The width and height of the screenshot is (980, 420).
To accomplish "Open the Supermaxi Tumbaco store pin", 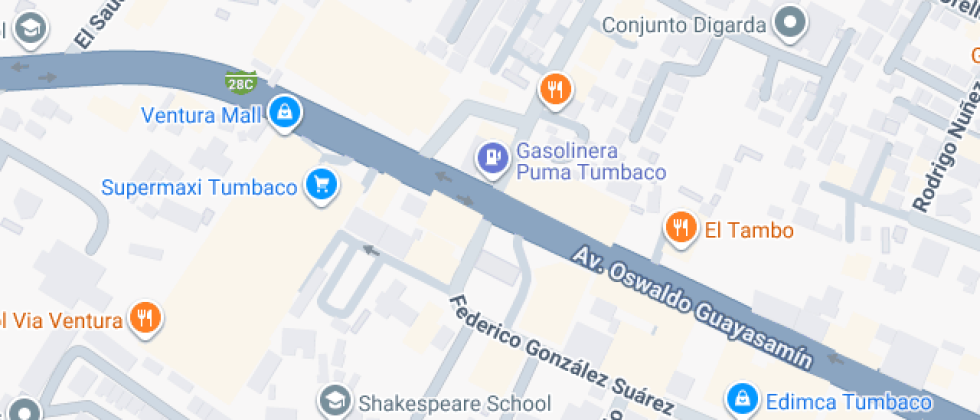I will click(322, 184).
